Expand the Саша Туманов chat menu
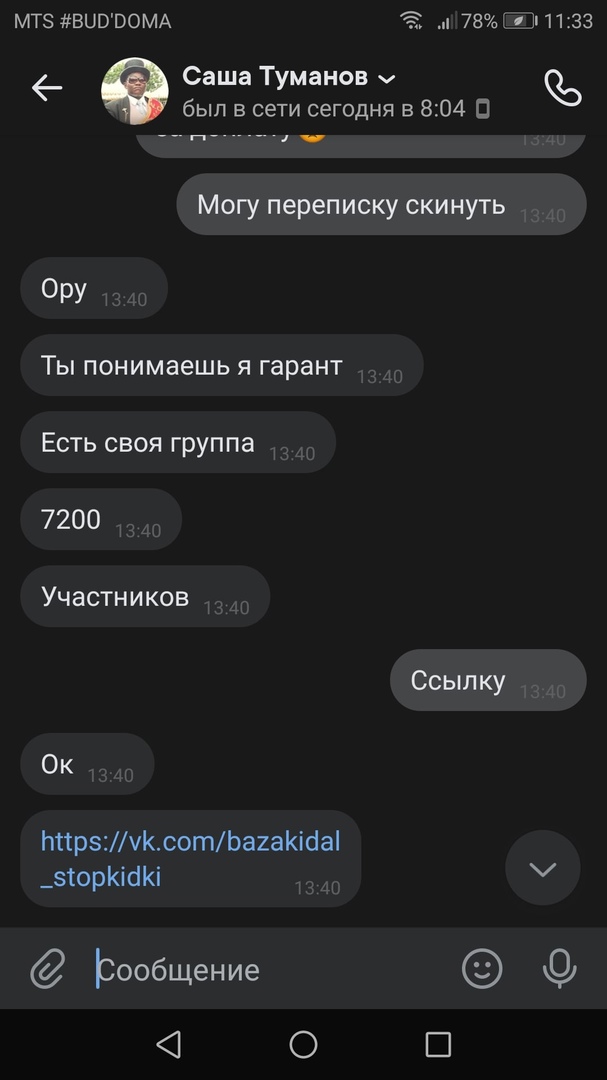This screenshot has width=607, height=1080. click(387, 78)
